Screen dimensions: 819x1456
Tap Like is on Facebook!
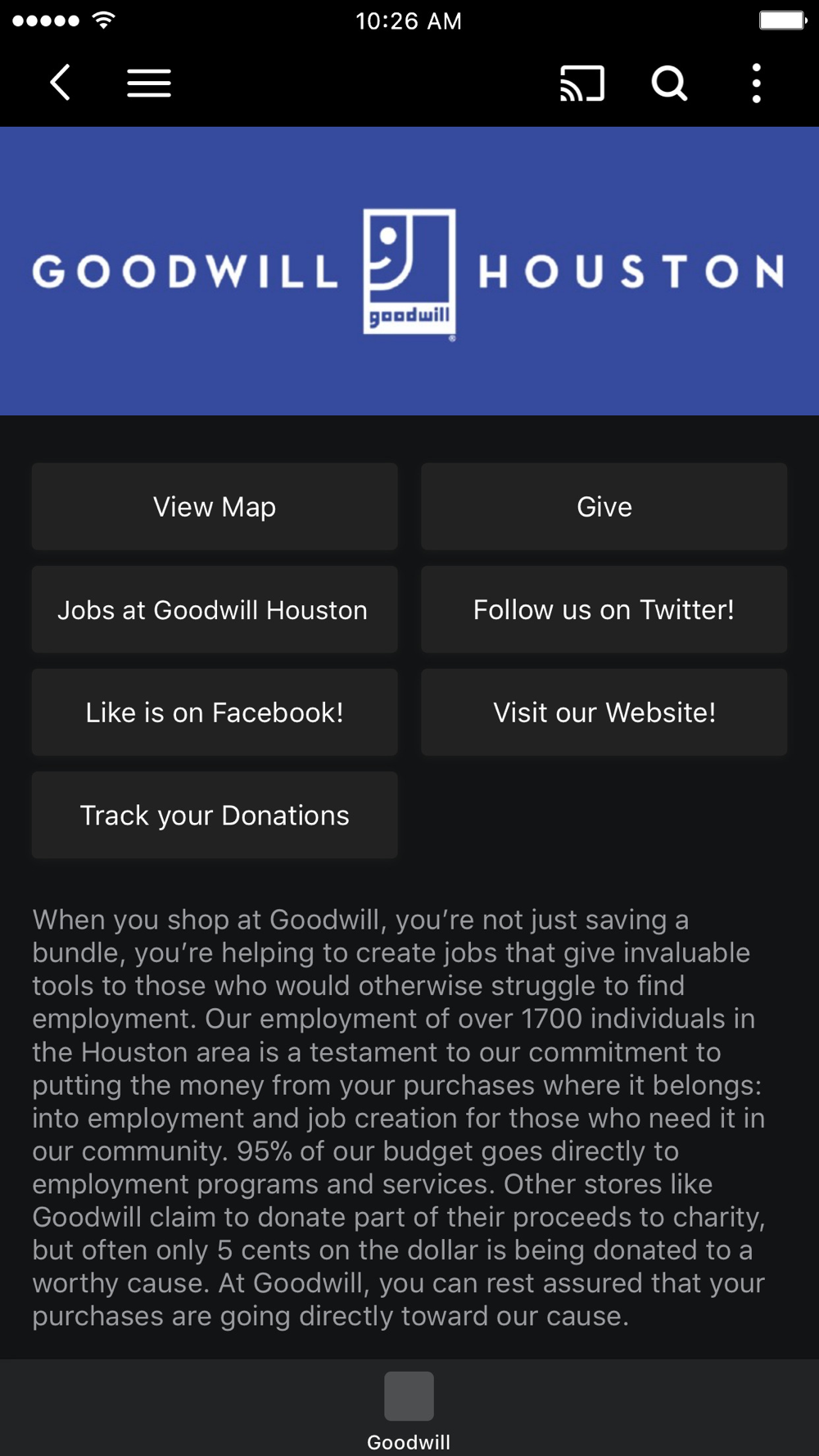point(215,712)
